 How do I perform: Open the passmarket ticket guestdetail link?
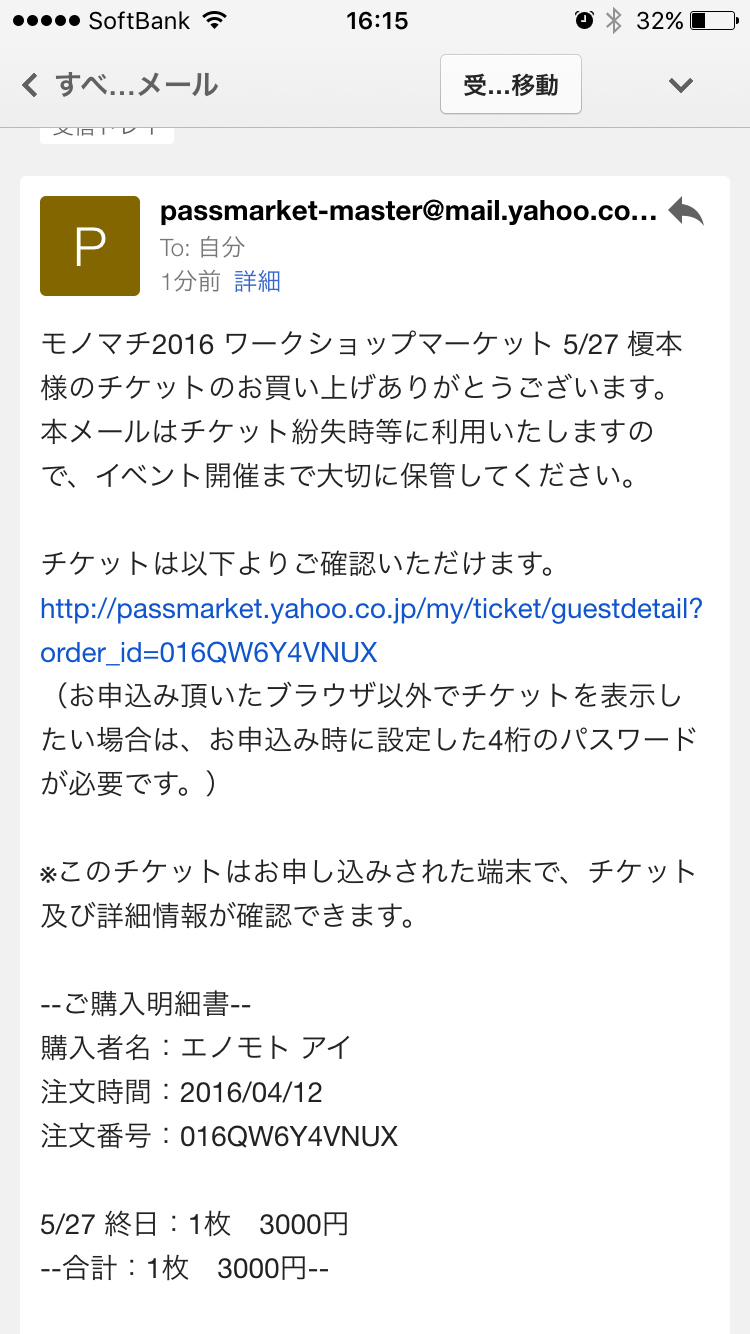[x=372, y=631]
